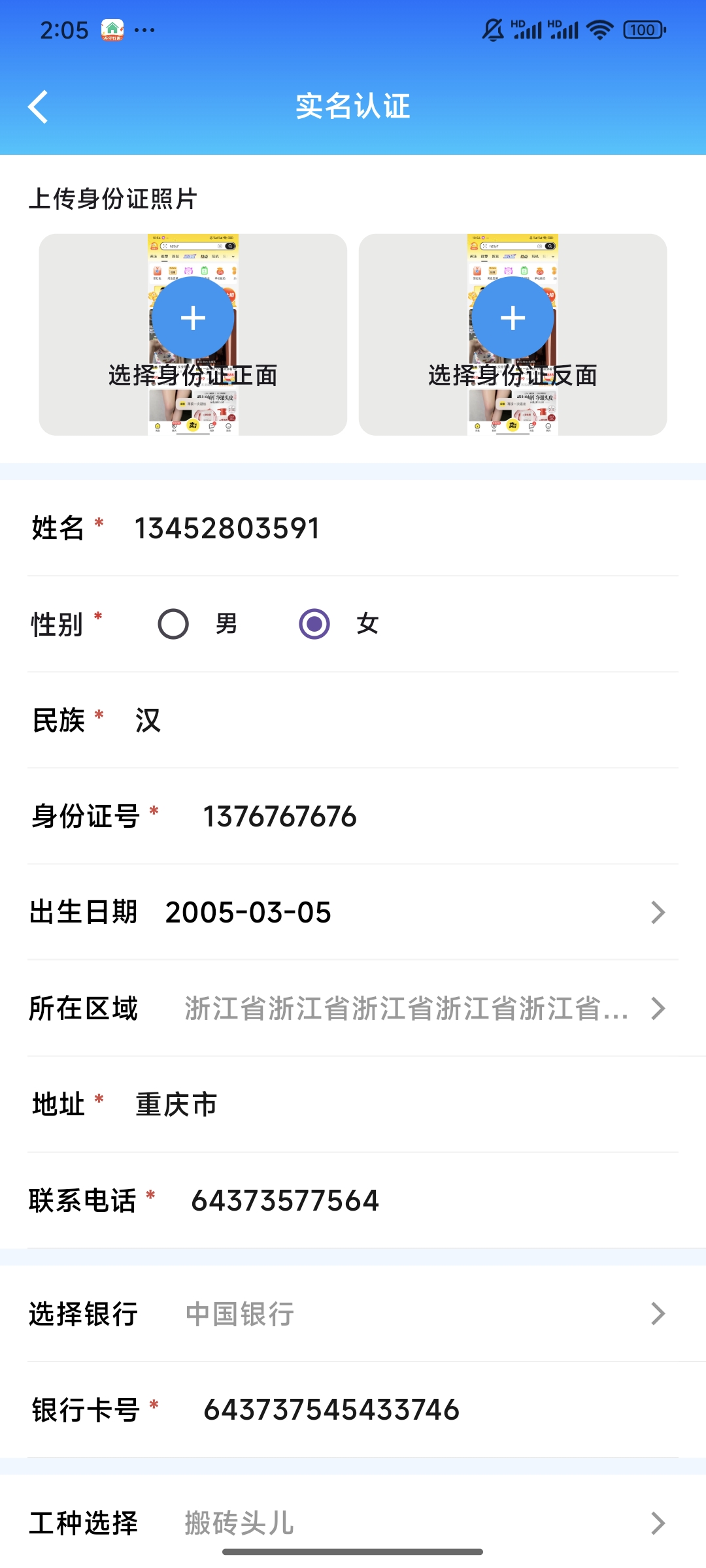This screenshot has height=1568, width=706.
Task: Tap the plus icon to upload ID card front
Action: pyautogui.click(x=193, y=319)
